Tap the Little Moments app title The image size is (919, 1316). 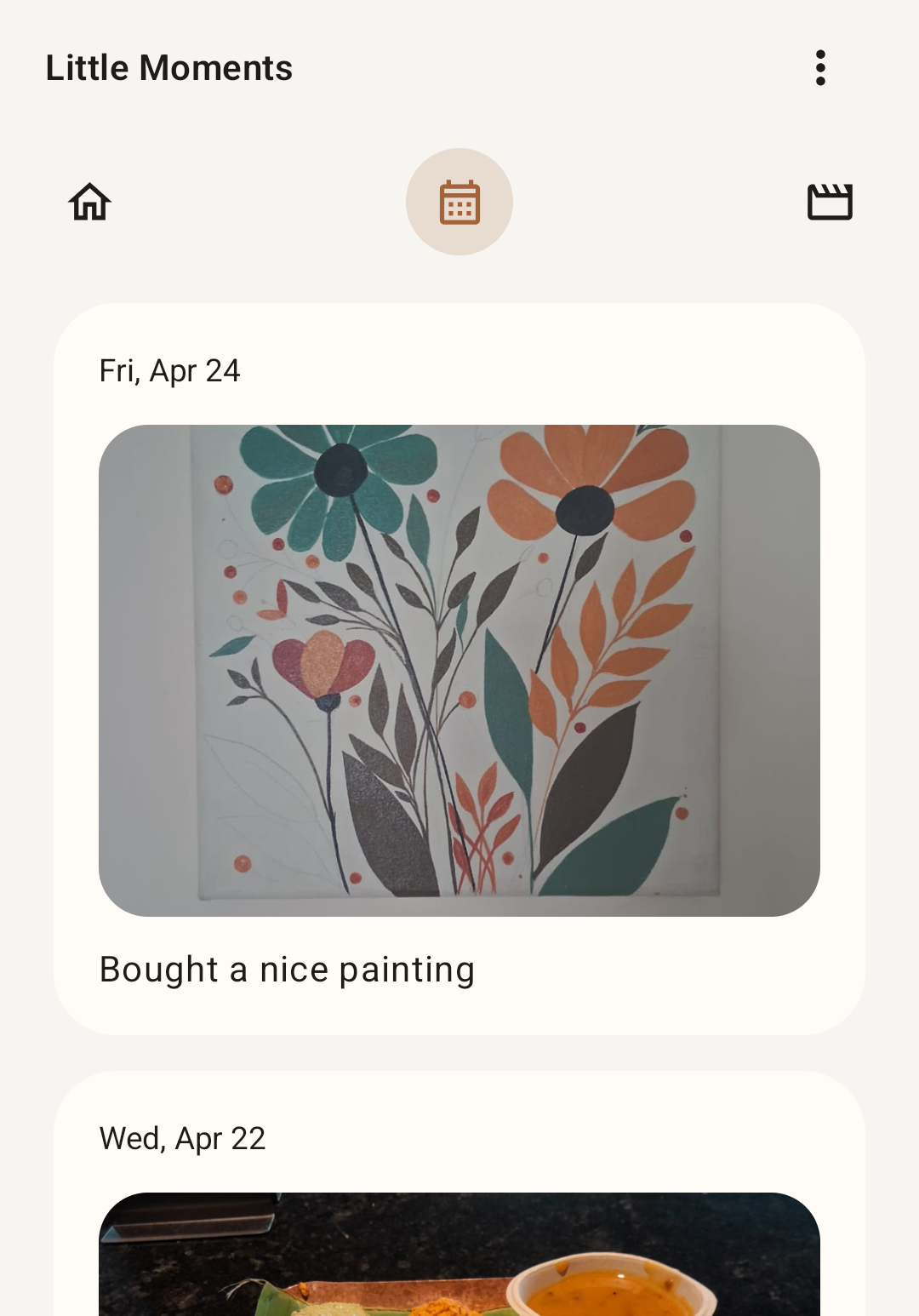click(x=168, y=67)
